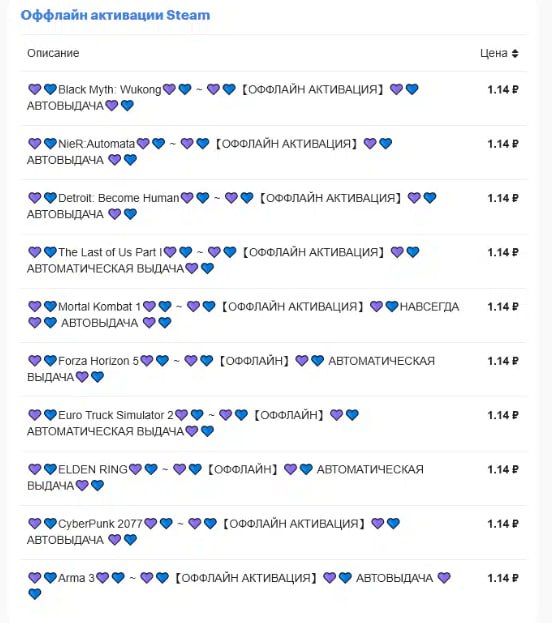Open the Arma 3 offer
552x623 pixels.
274,586
